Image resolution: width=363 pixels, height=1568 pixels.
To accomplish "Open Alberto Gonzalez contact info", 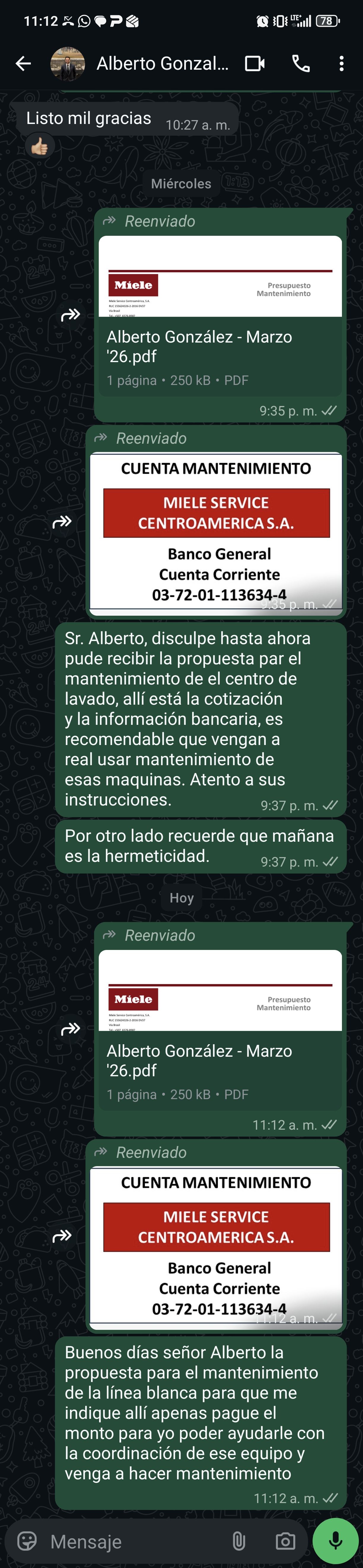I will pos(162,63).
